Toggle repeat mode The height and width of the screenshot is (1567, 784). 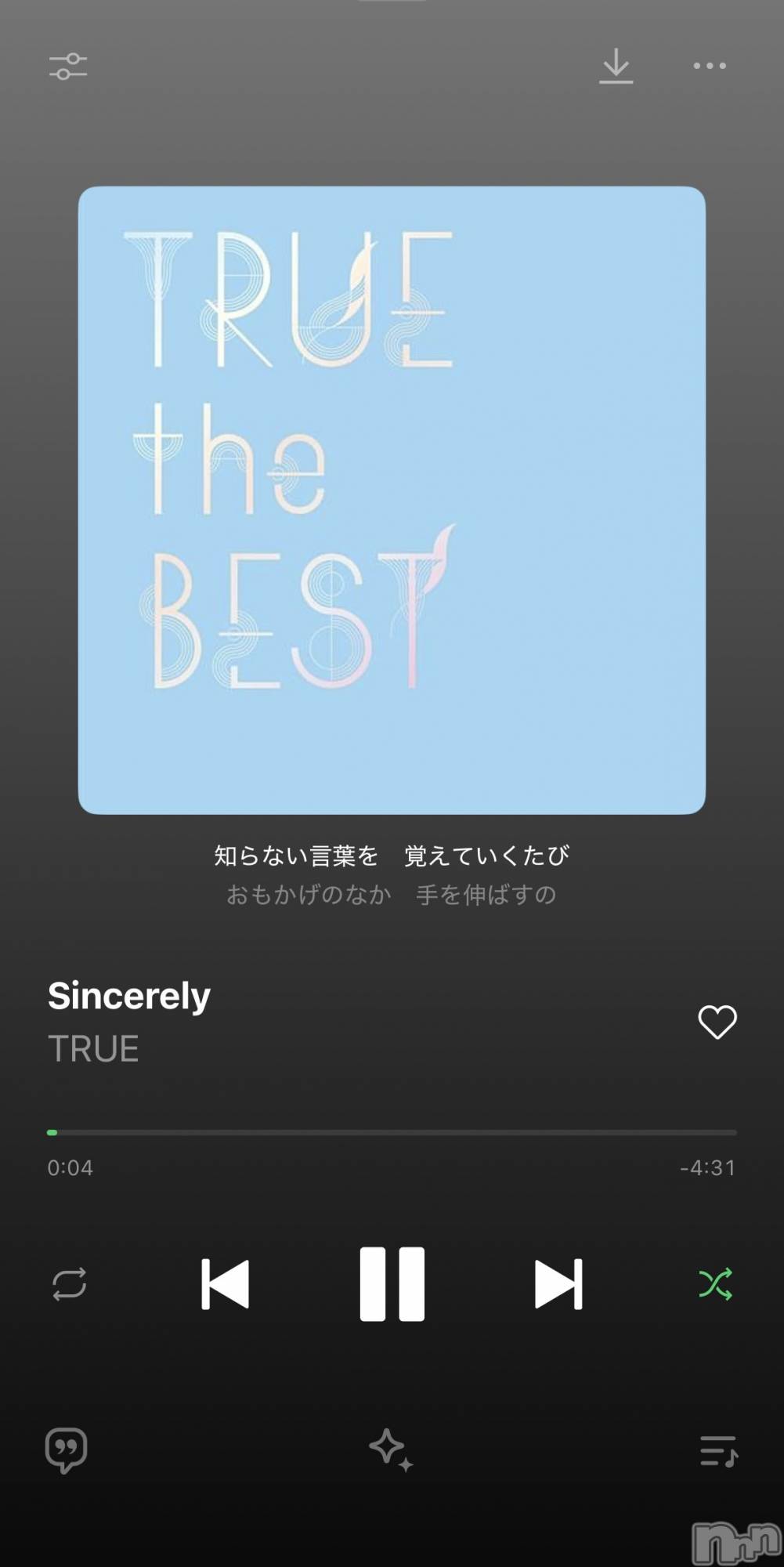tap(69, 1284)
